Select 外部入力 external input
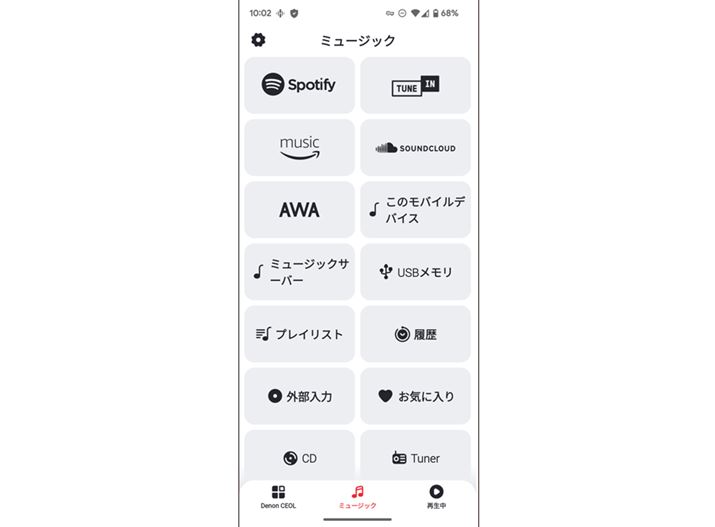This screenshot has width=715, height=527. (x=299, y=396)
